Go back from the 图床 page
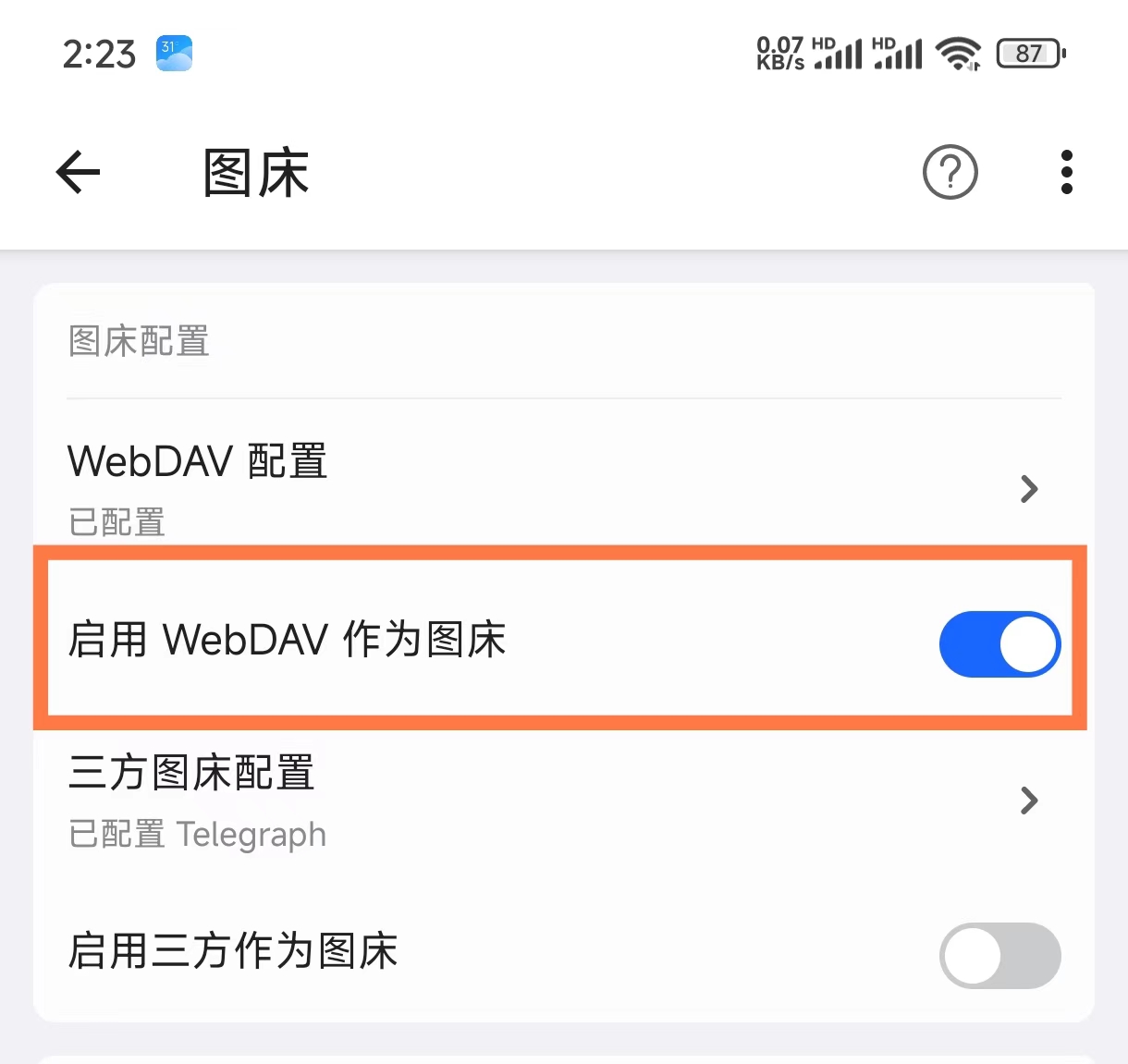Viewport: 1128px width, 1064px height. (x=79, y=172)
